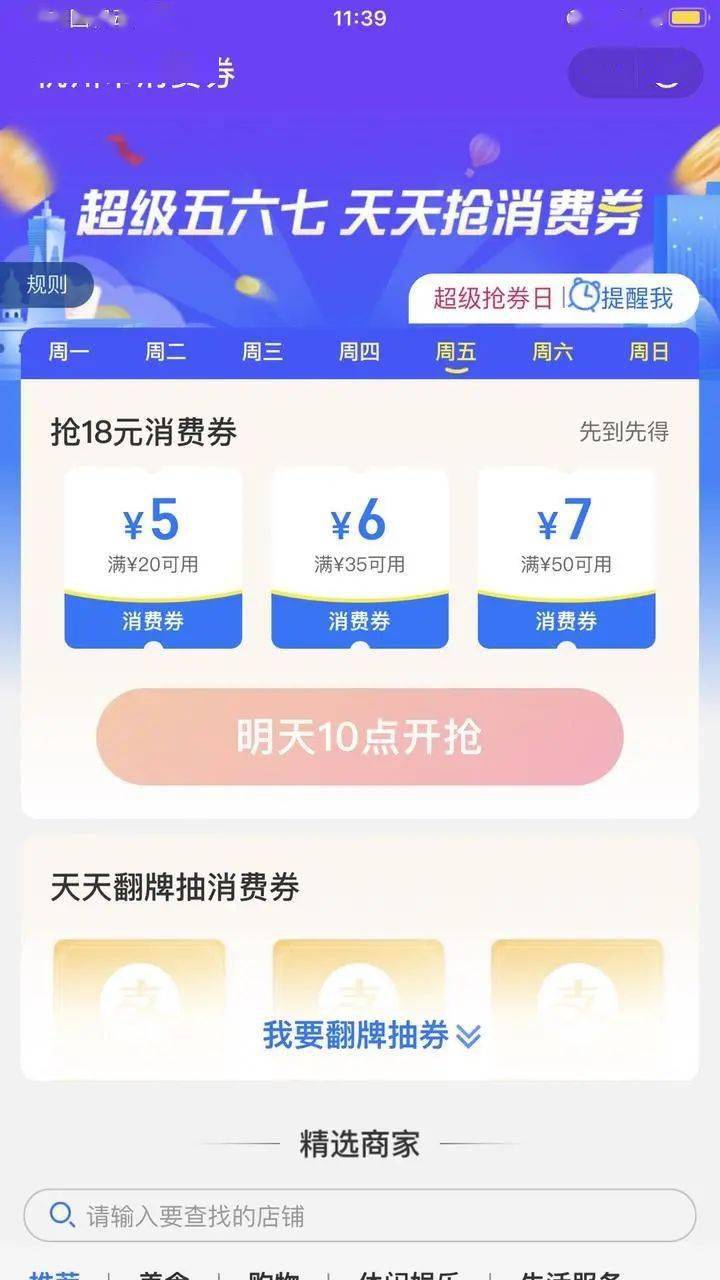Switch to the 周四 tab
This screenshot has width=720, height=1280.
pyautogui.click(x=359, y=352)
